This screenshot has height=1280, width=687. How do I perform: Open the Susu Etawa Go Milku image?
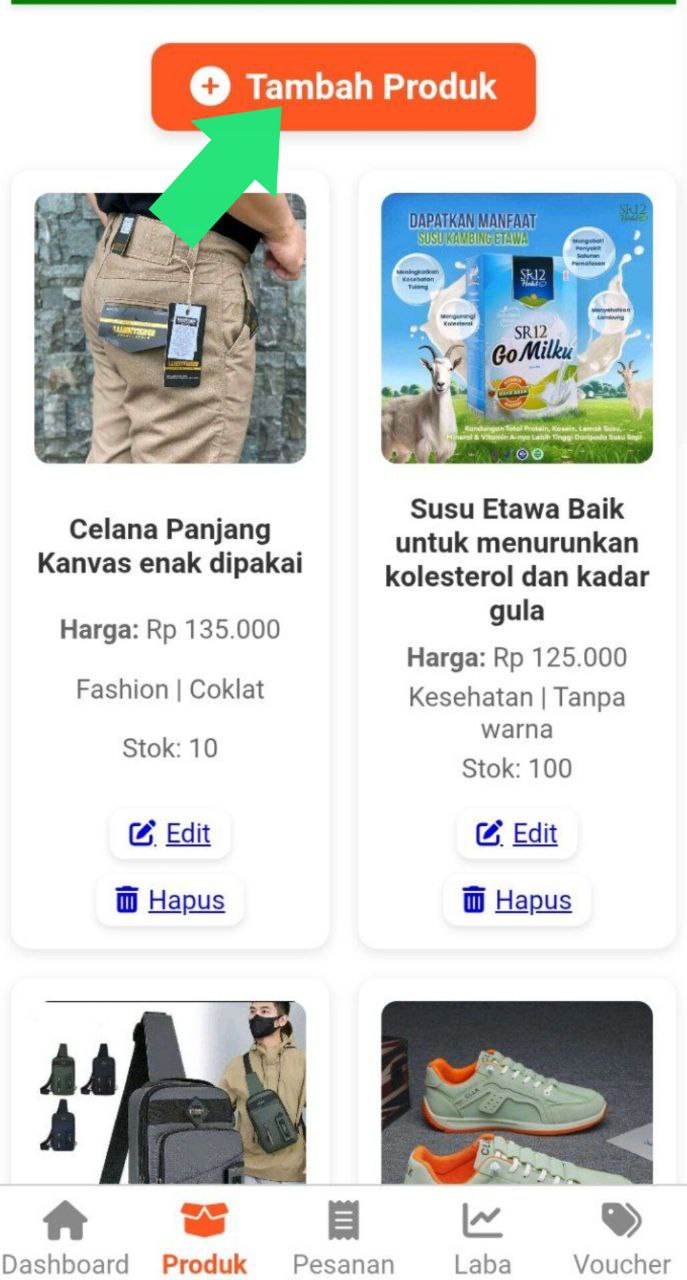point(517,328)
